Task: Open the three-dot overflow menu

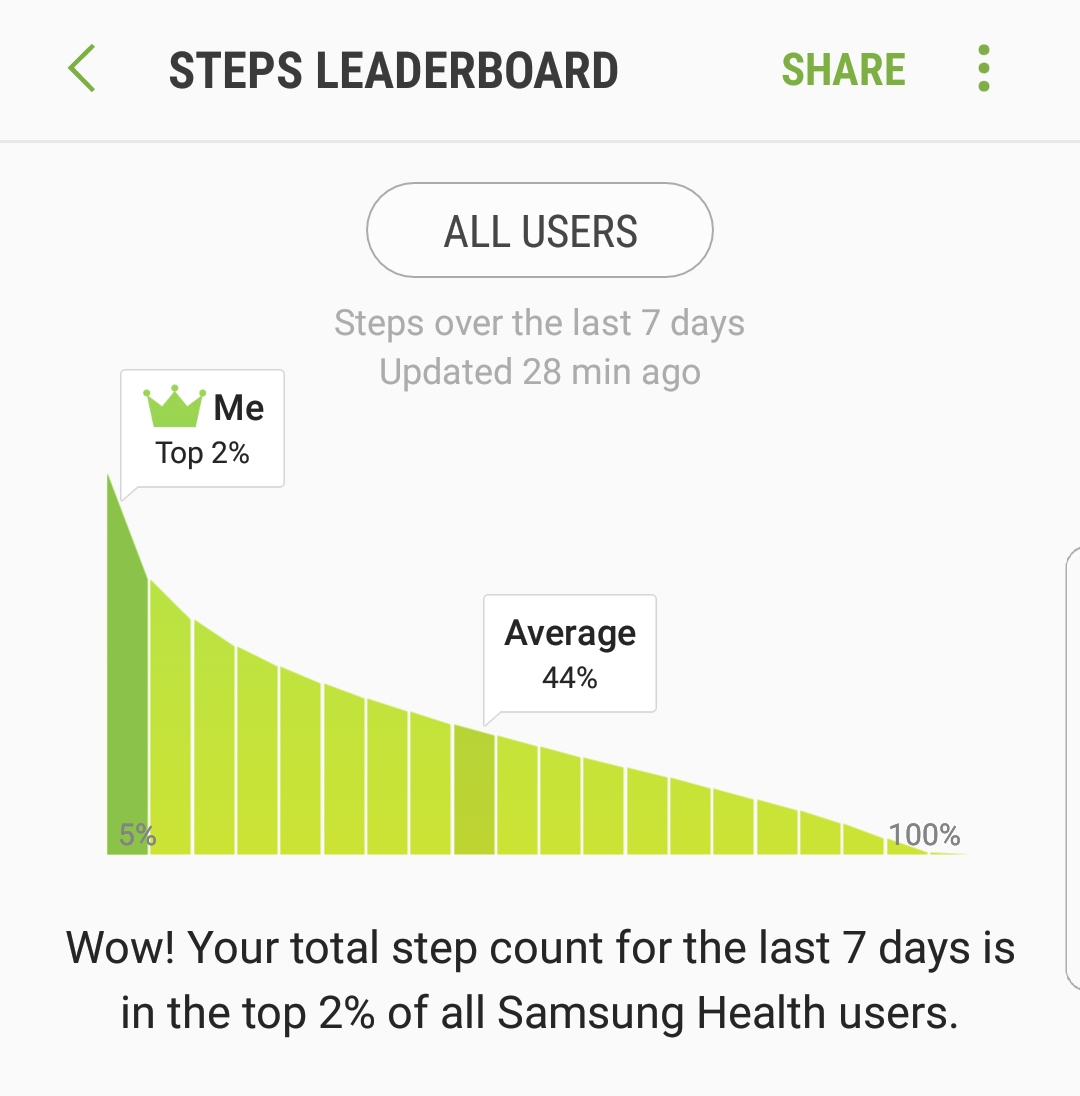Action: pos(984,70)
